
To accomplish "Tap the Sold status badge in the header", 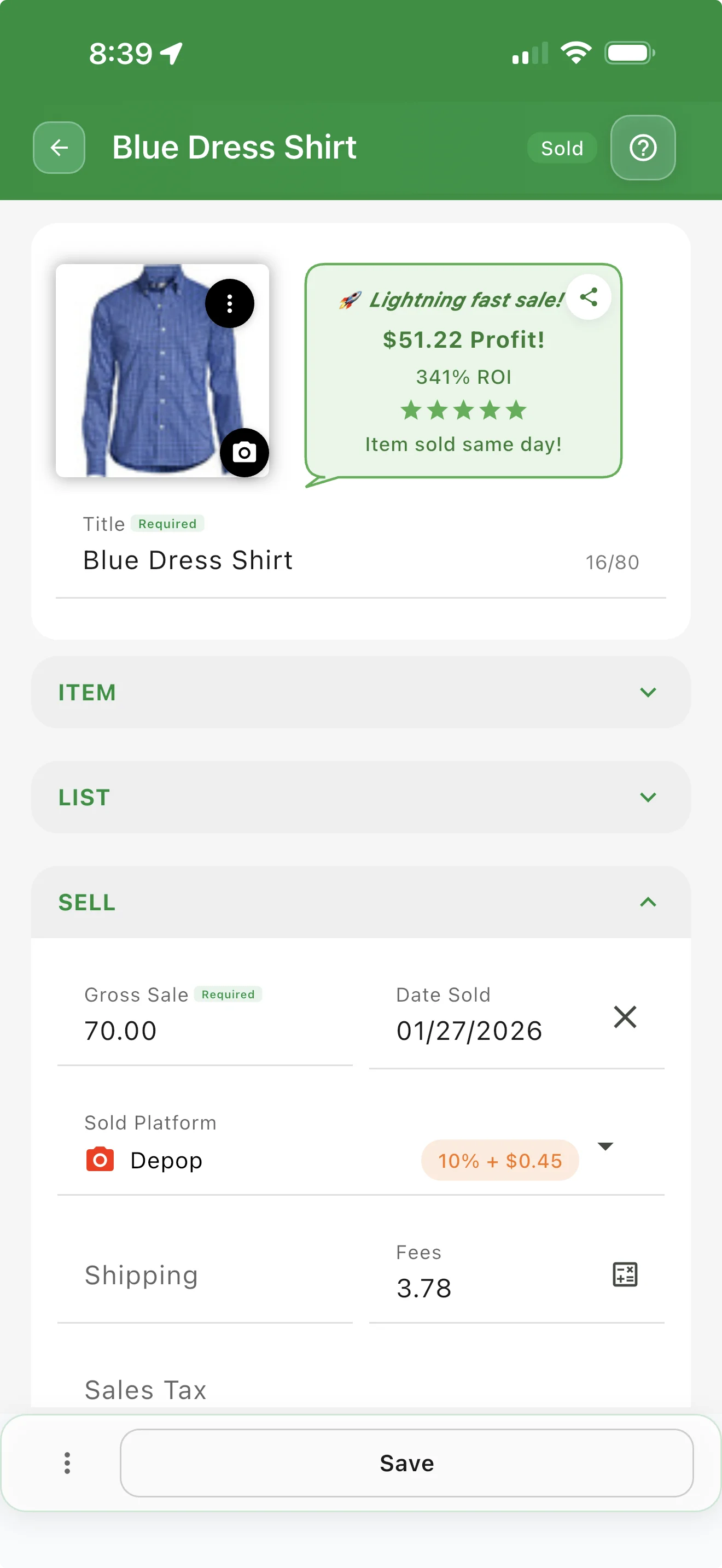I will pyautogui.click(x=561, y=148).
